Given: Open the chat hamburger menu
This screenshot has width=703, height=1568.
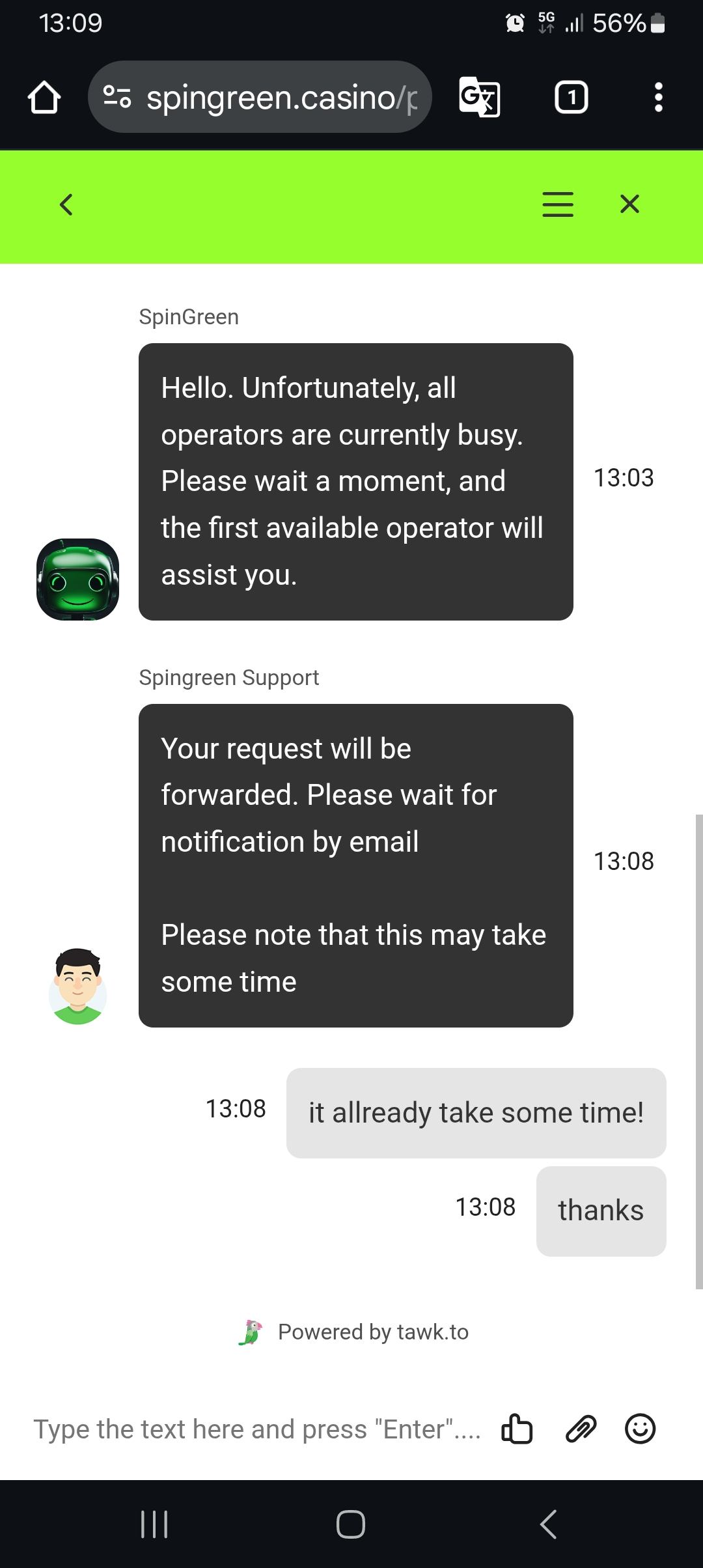Looking at the screenshot, I should (x=558, y=204).
